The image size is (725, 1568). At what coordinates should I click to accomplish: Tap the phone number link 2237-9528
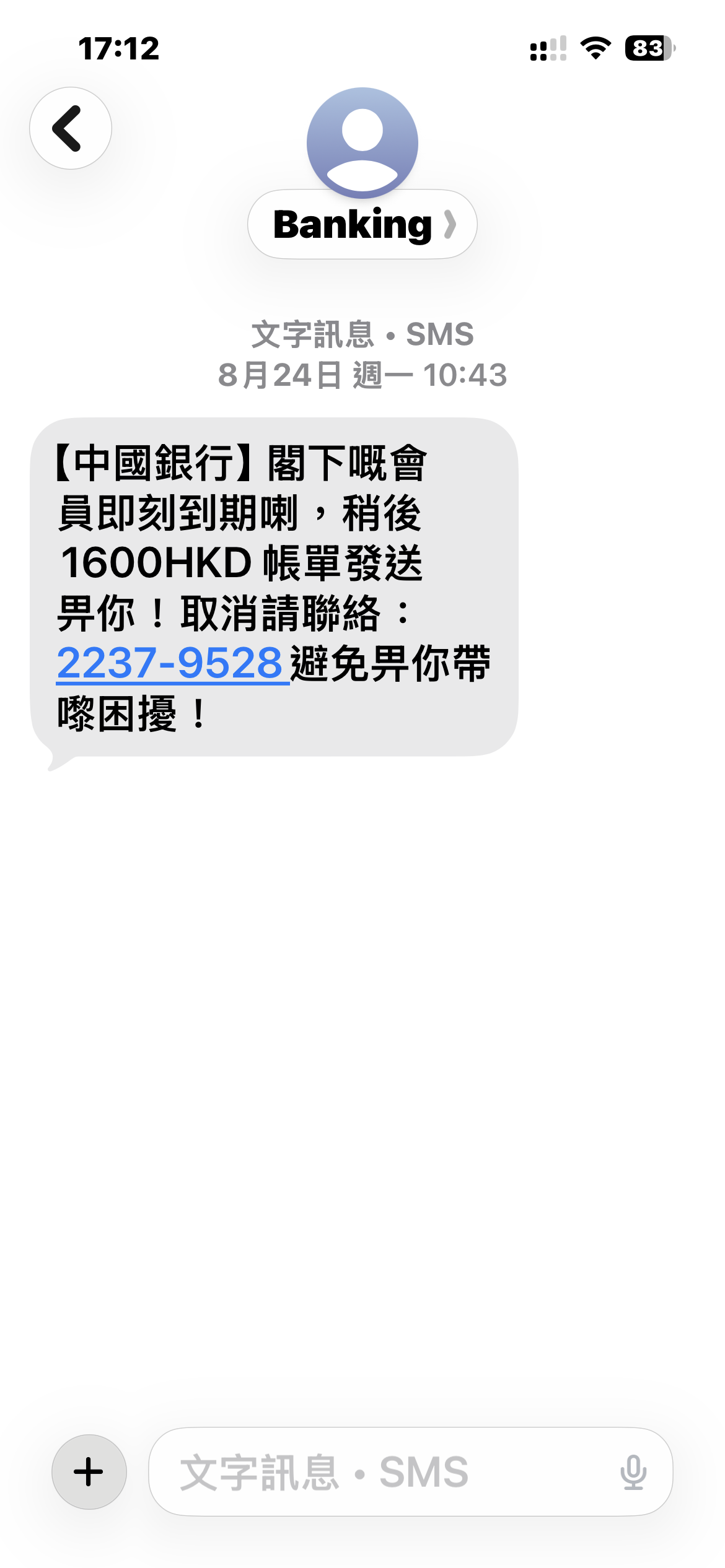pos(170,663)
